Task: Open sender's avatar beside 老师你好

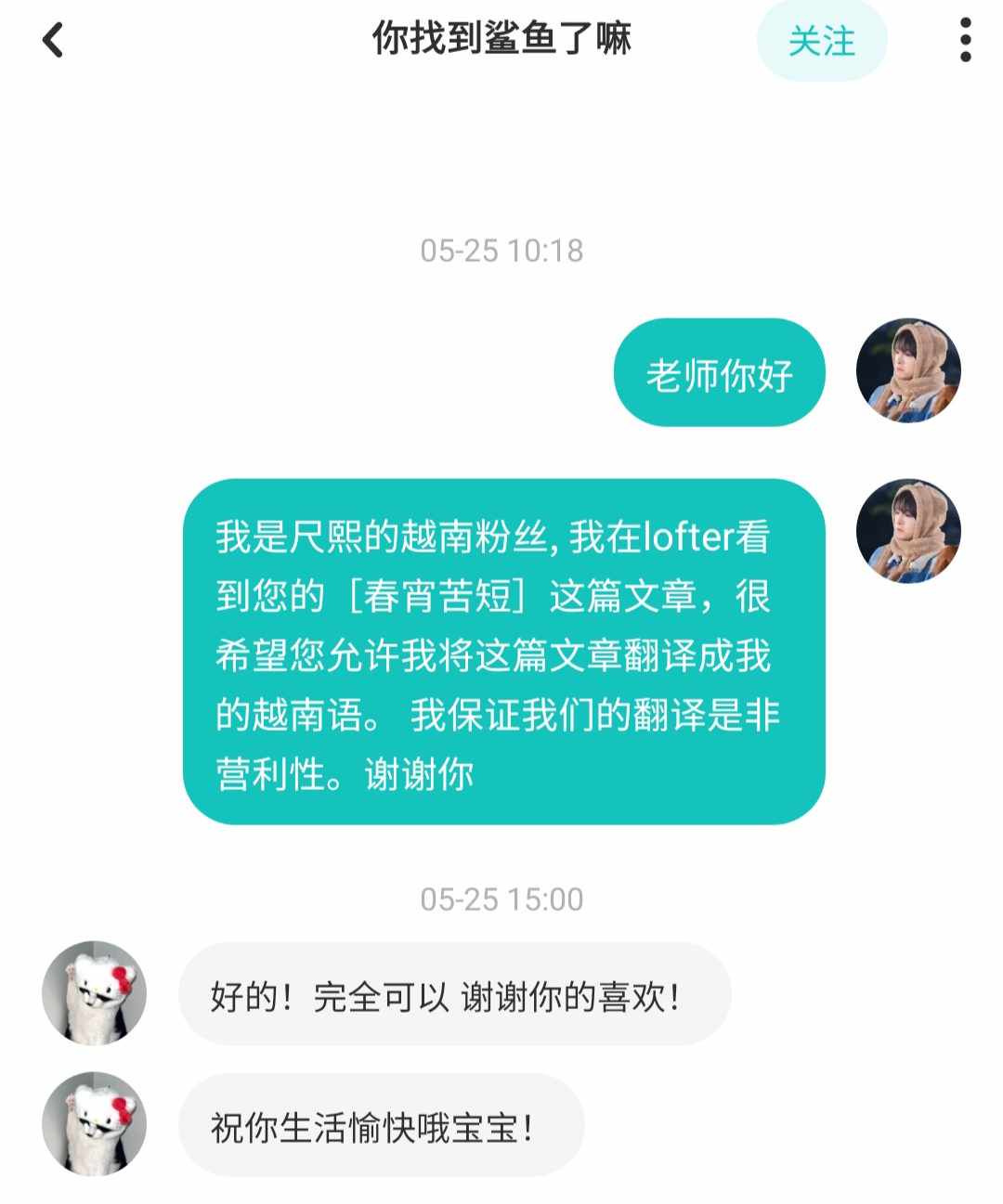Action: [x=907, y=370]
